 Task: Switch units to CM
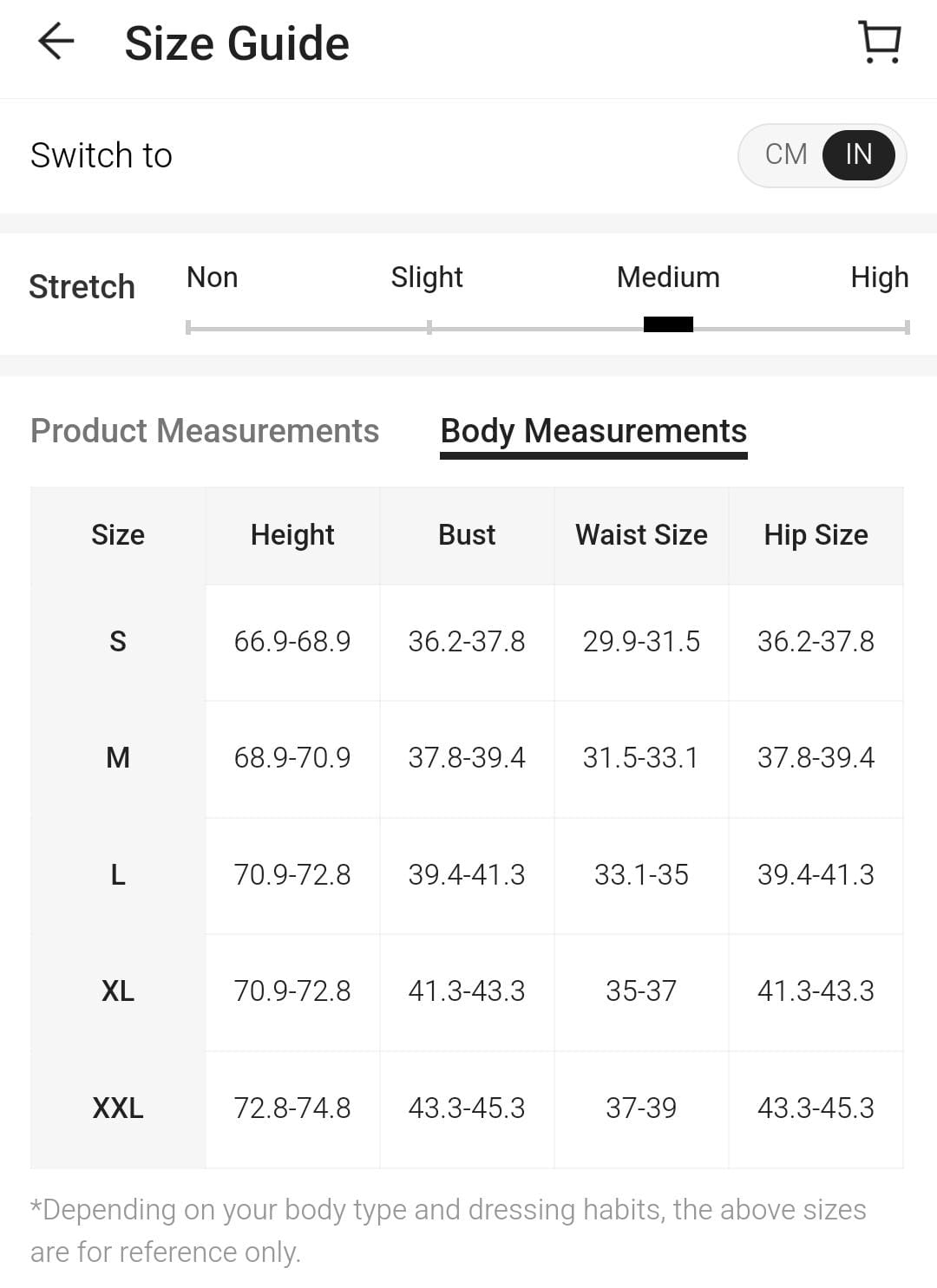pos(785,154)
